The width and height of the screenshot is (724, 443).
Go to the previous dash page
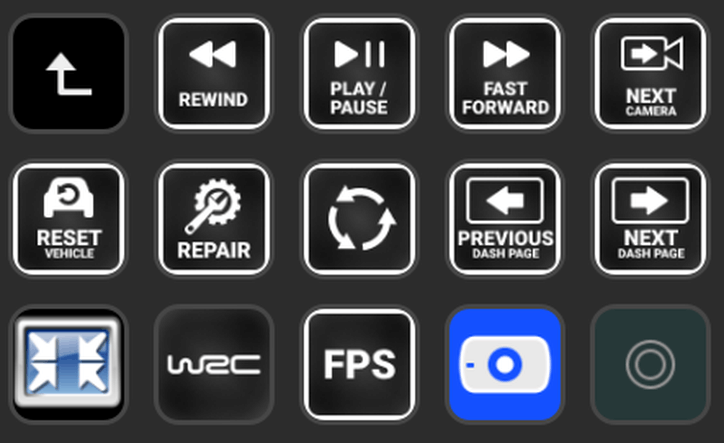[x=504, y=219]
